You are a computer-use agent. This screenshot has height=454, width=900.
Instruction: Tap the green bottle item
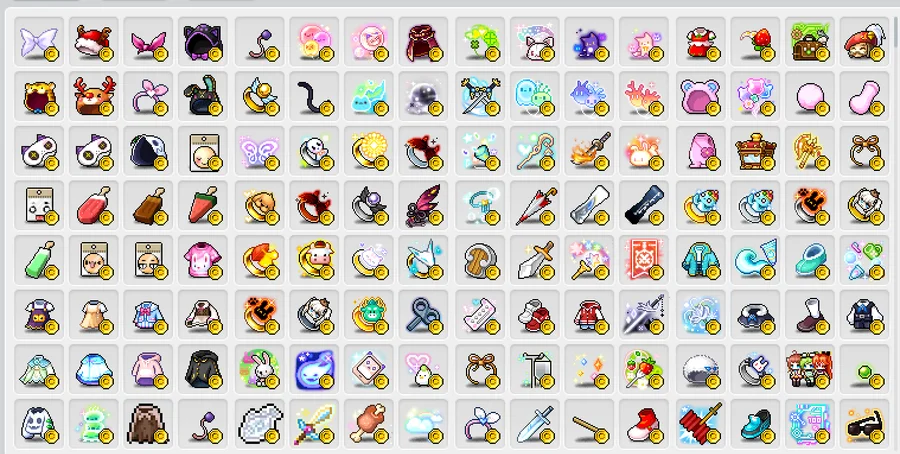coord(38,260)
